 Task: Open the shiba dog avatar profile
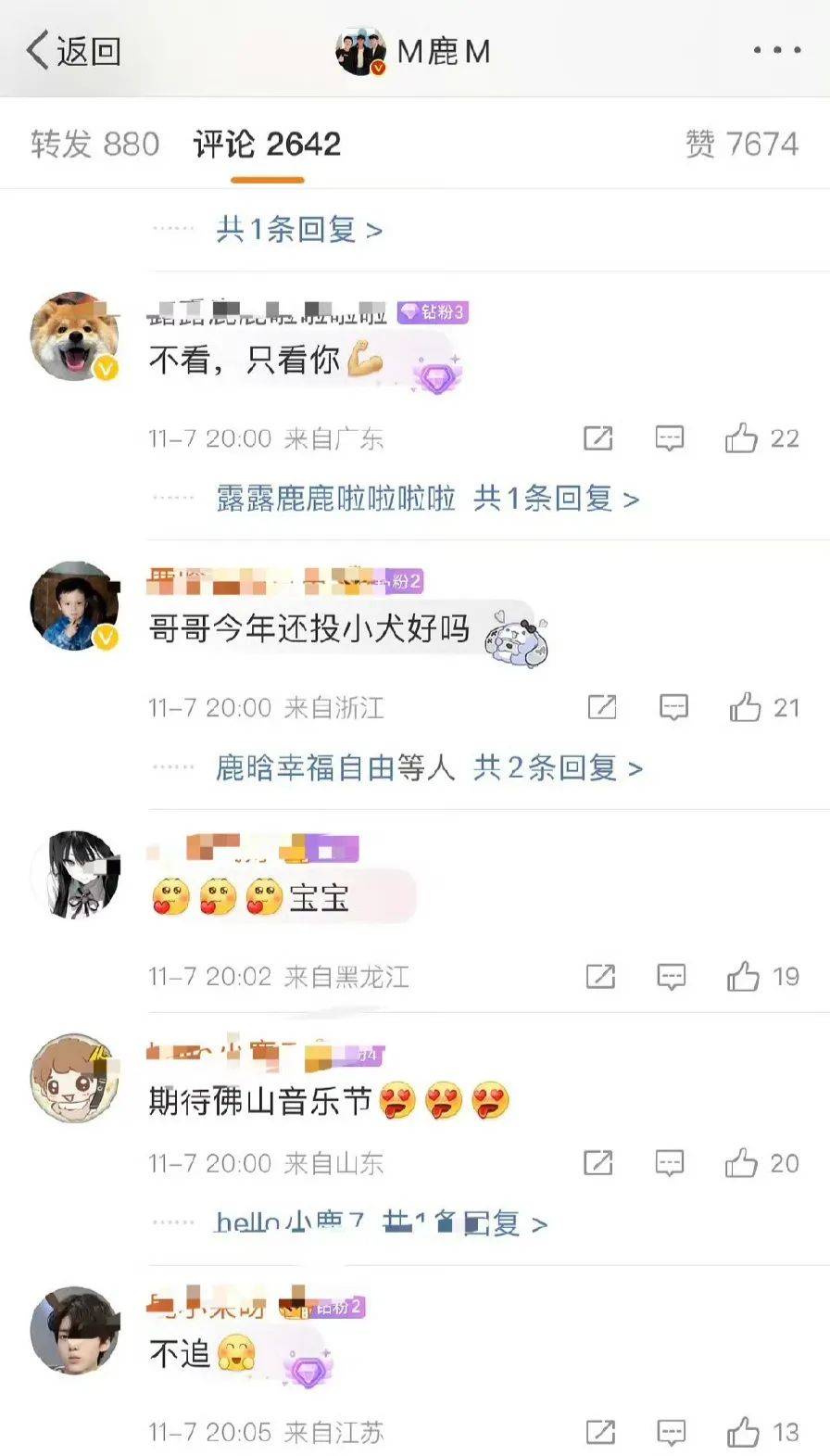[x=74, y=336]
